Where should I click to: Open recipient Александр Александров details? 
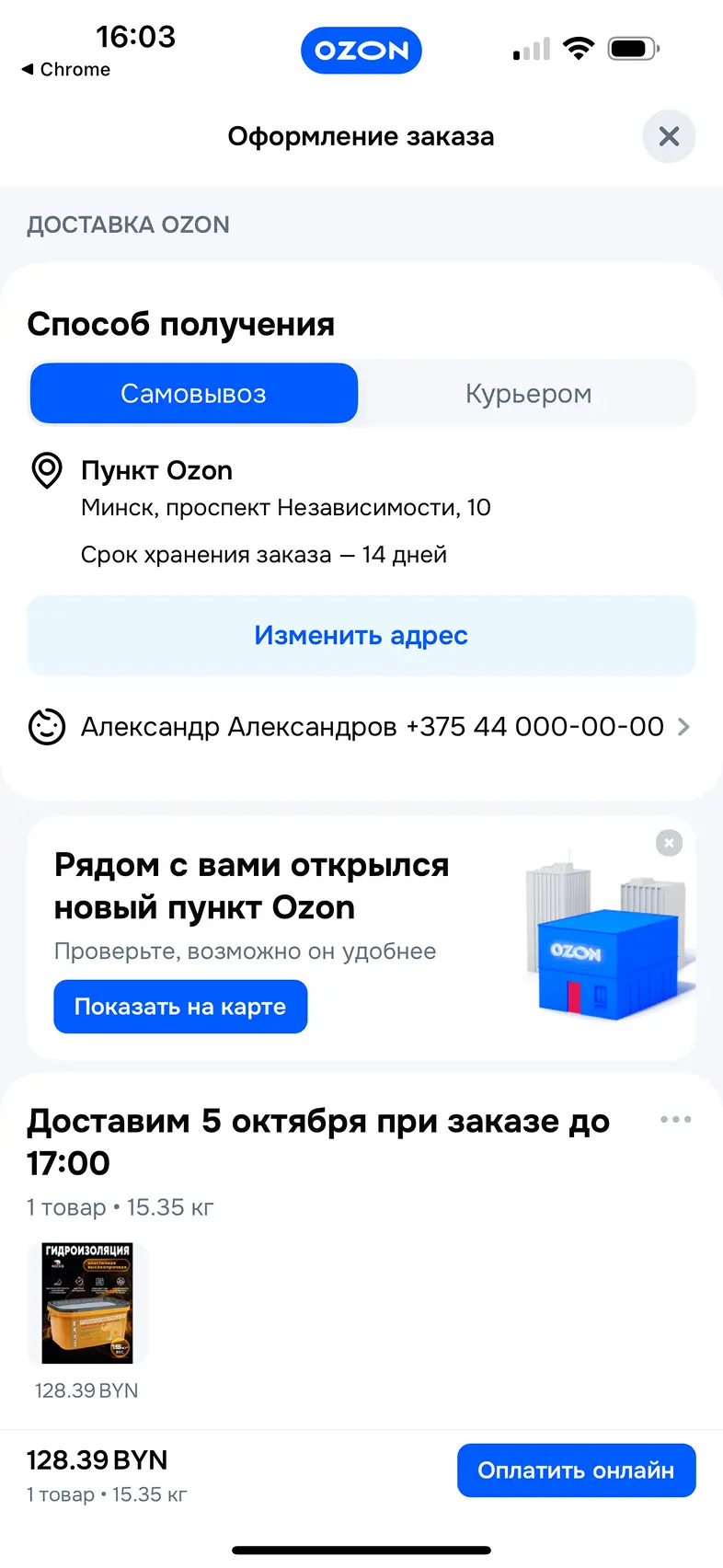361,727
